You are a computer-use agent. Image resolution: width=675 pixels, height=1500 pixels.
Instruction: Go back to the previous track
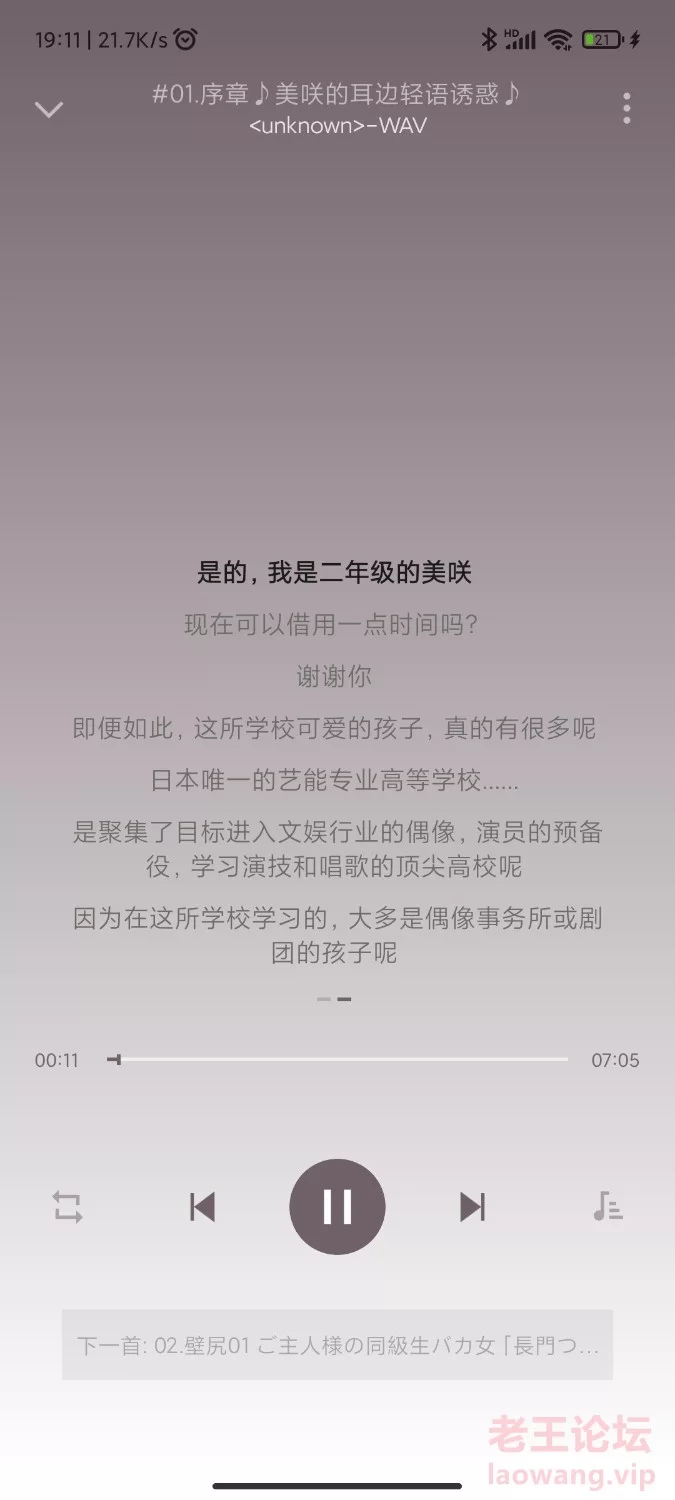pos(203,1207)
